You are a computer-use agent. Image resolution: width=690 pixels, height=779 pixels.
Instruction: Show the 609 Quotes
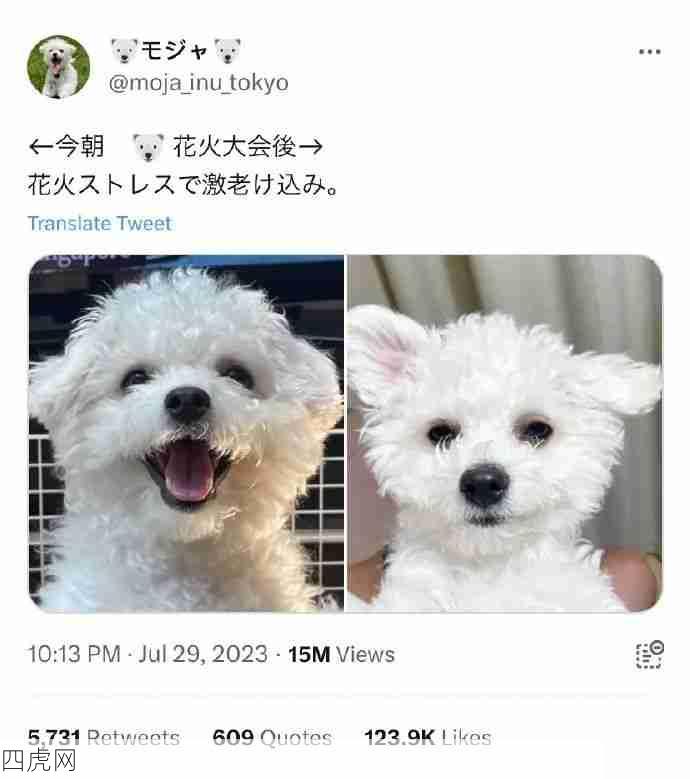point(272,738)
